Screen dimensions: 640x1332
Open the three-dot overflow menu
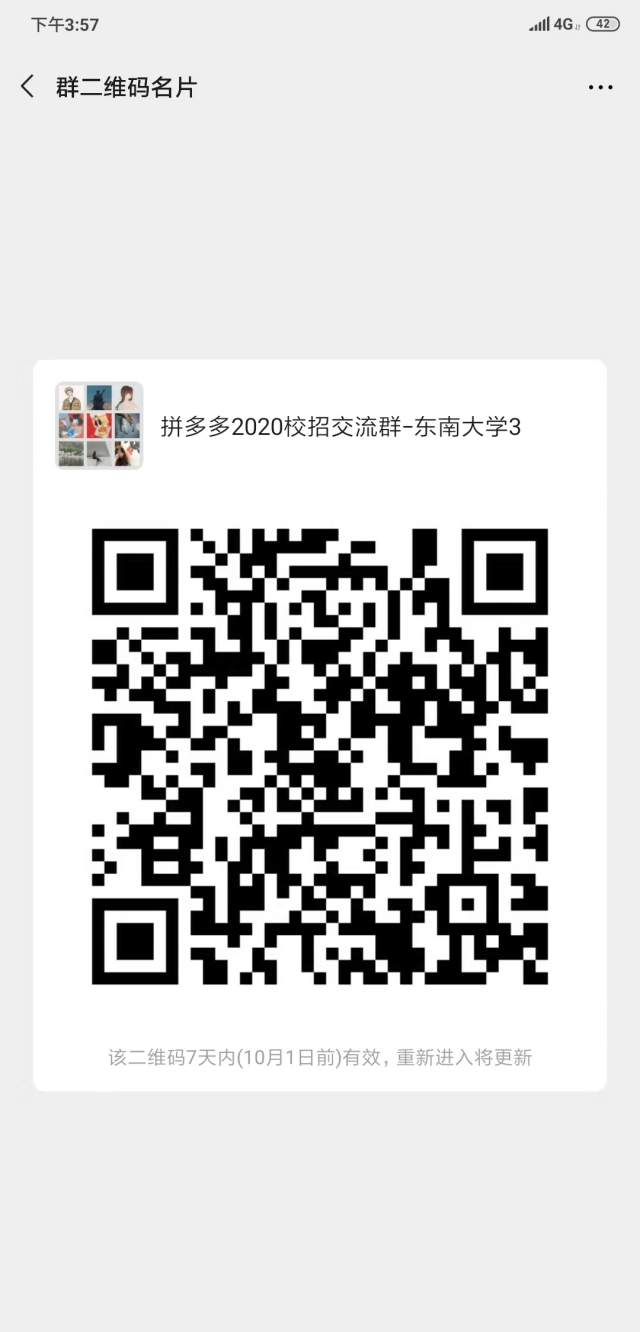(600, 88)
